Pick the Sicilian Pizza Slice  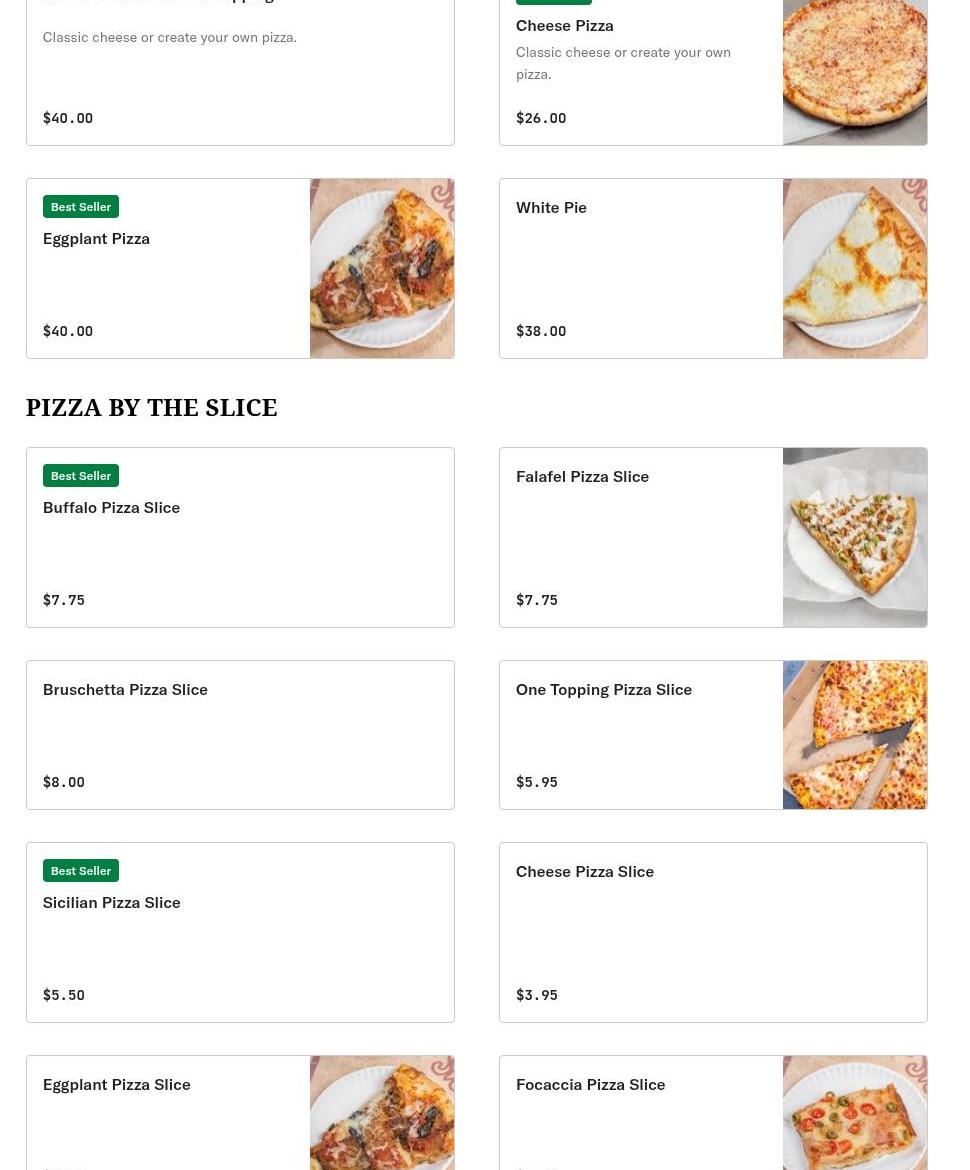point(240,932)
